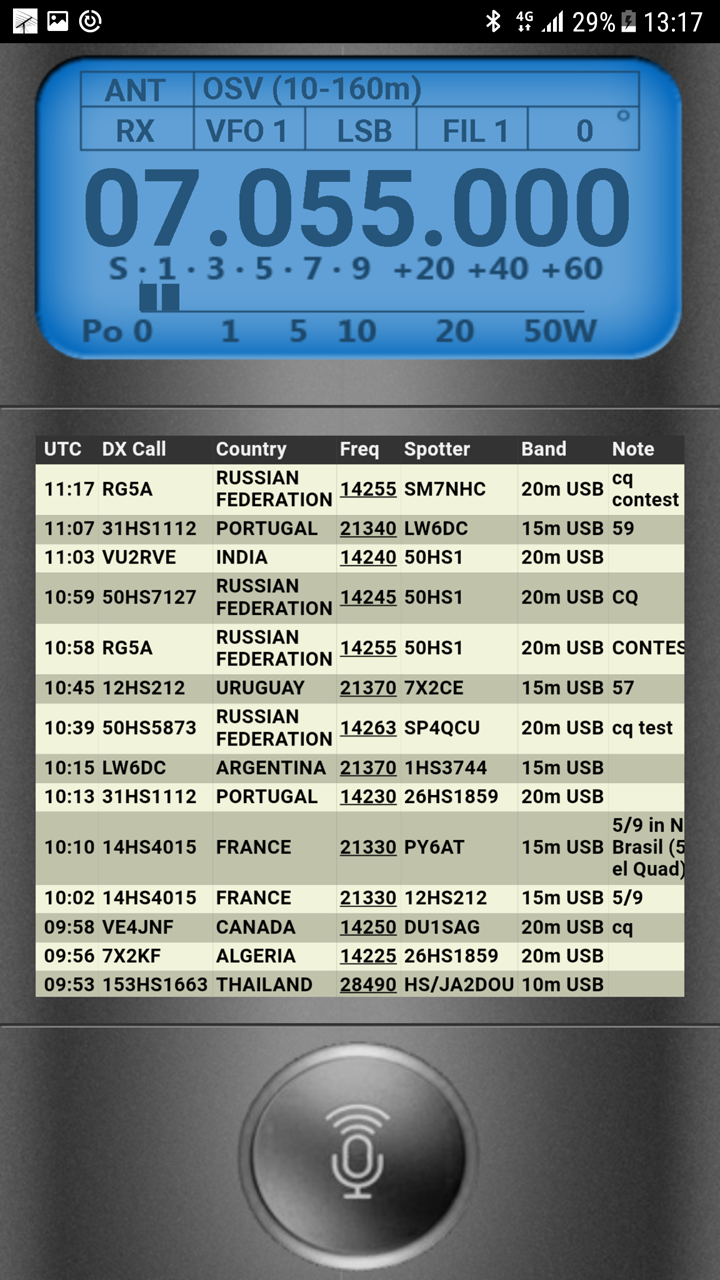Tune to 14240 for VU2RVE India
The height and width of the screenshot is (1280, 720).
368,557
